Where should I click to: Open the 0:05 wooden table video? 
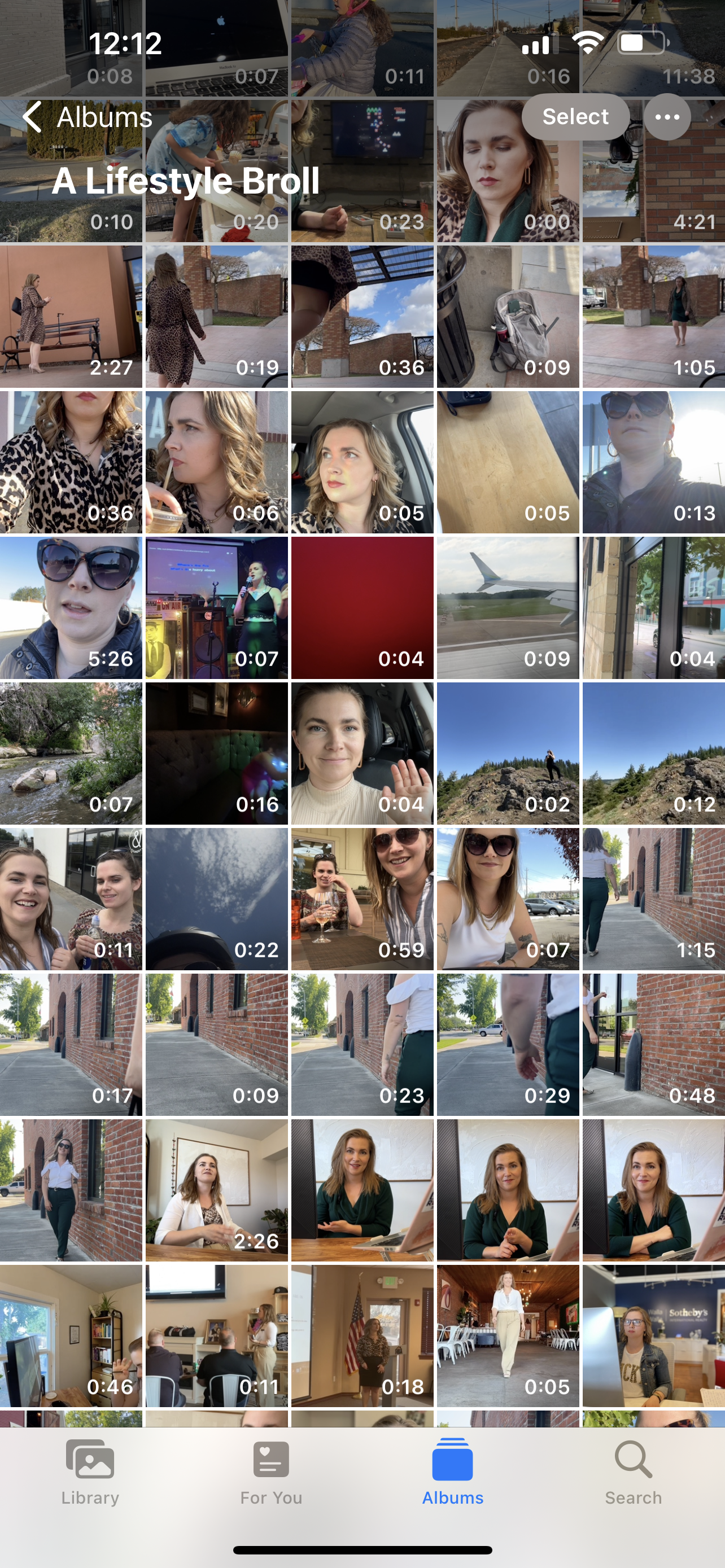click(x=508, y=462)
